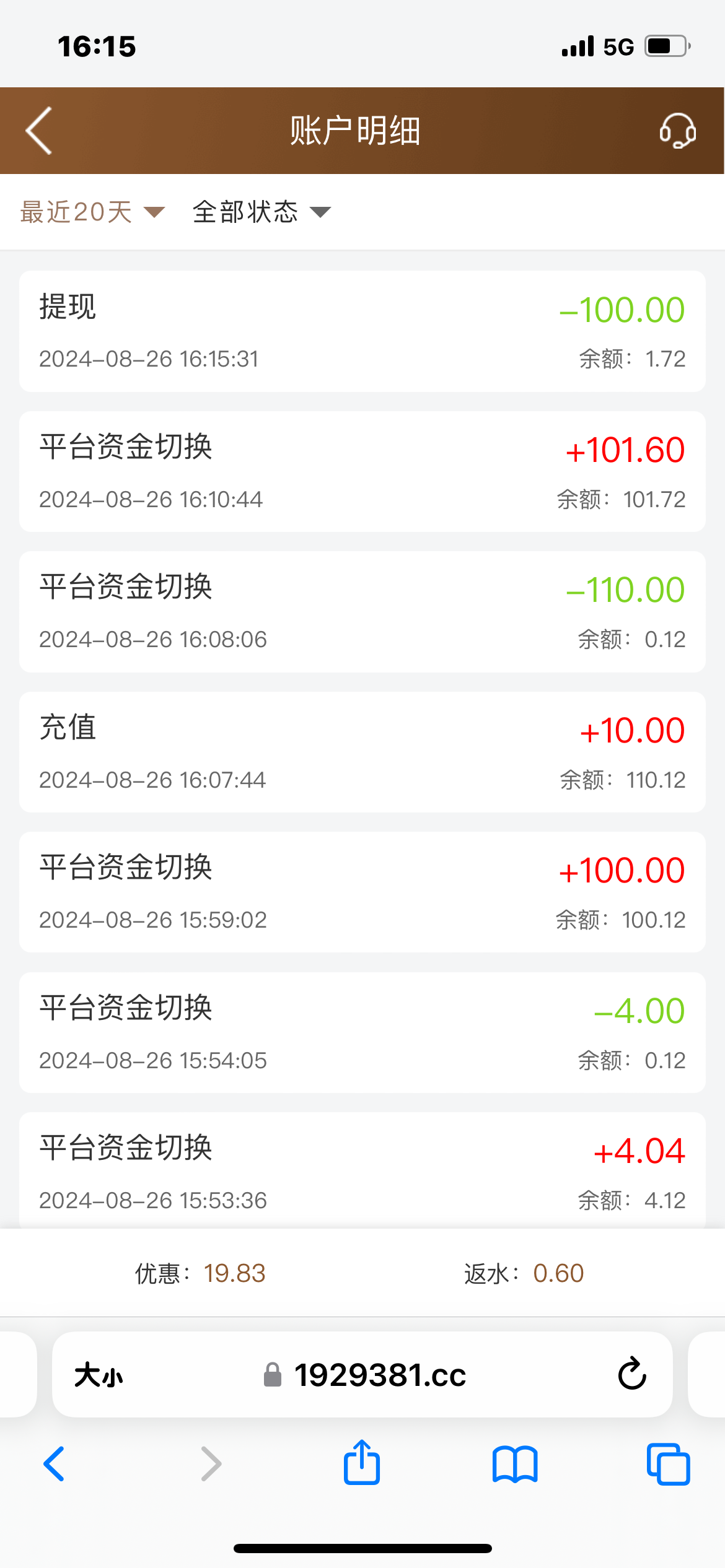Share this page via Safari
The width and height of the screenshot is (725, 1568).
click(x=362, y=1463)
